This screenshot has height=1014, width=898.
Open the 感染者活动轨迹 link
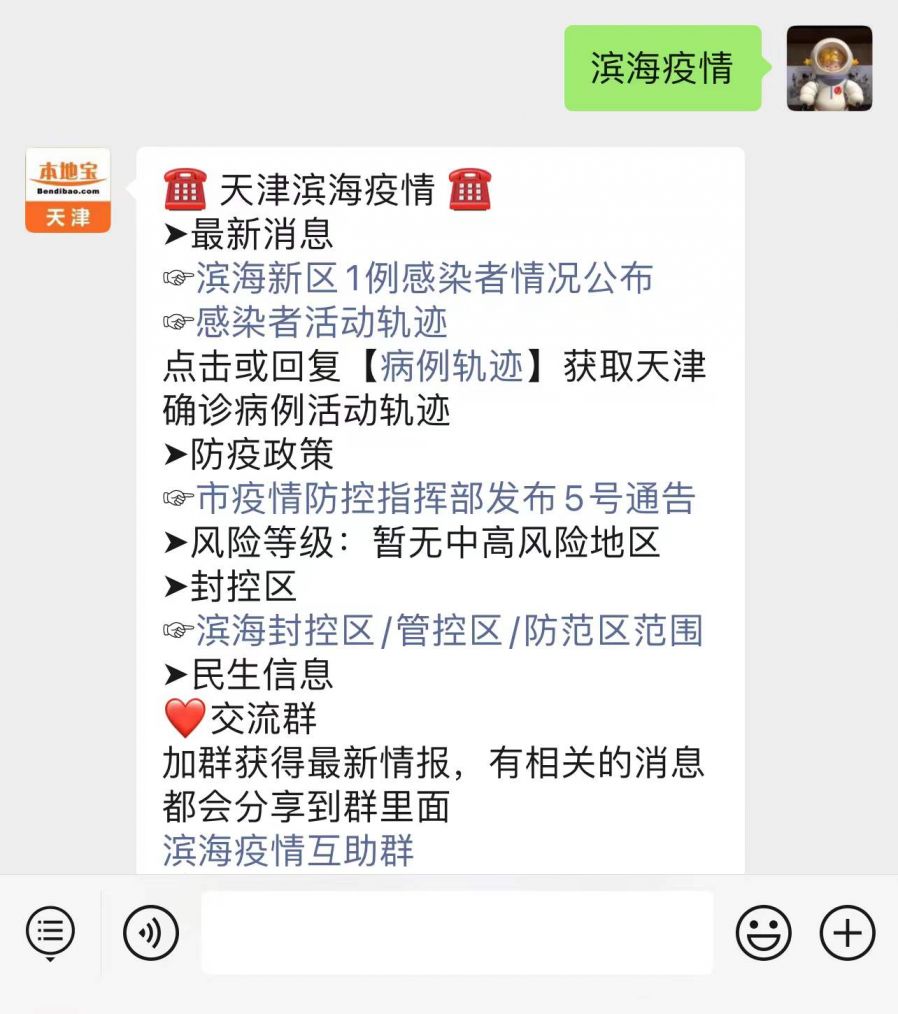pos(322,322)
